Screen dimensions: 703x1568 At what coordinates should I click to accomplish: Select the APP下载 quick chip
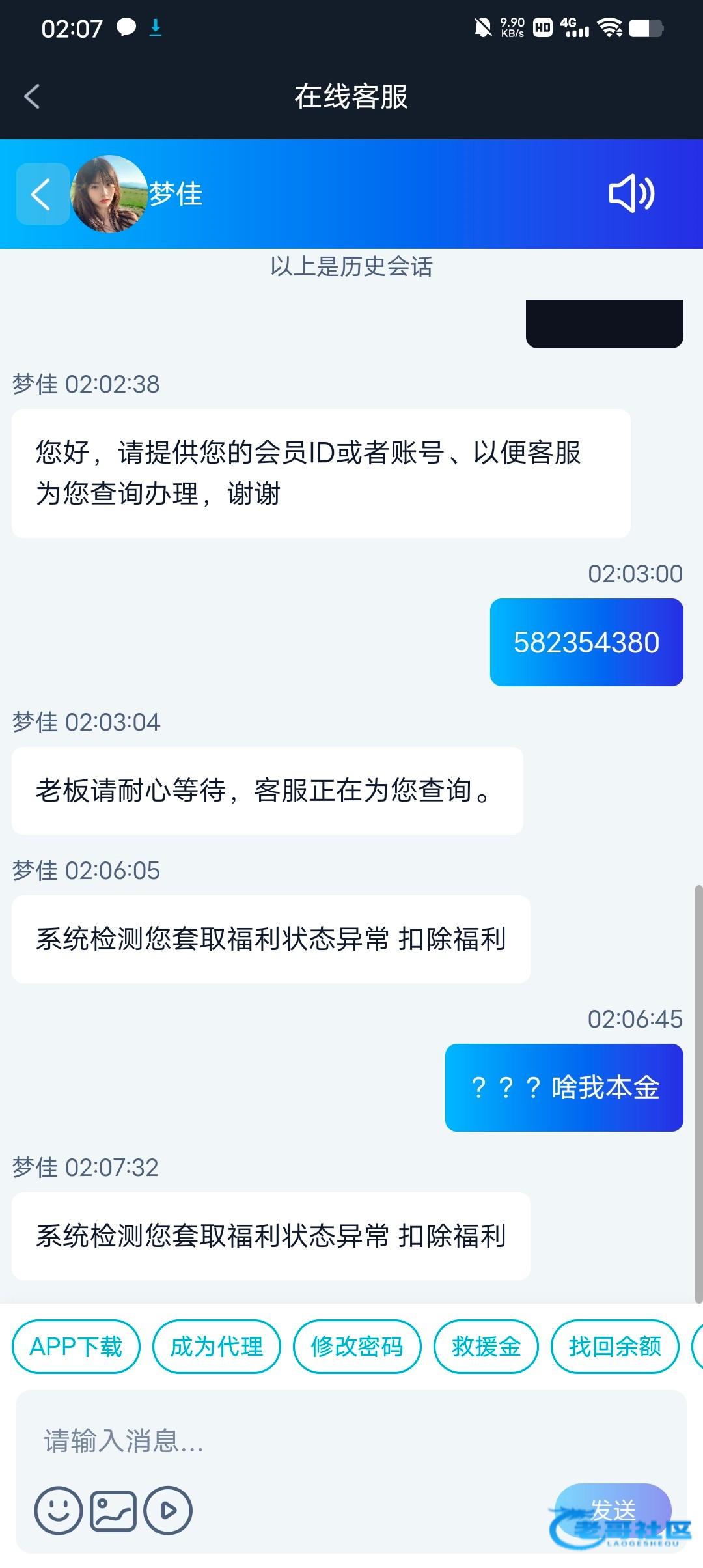pos(76,1347)
